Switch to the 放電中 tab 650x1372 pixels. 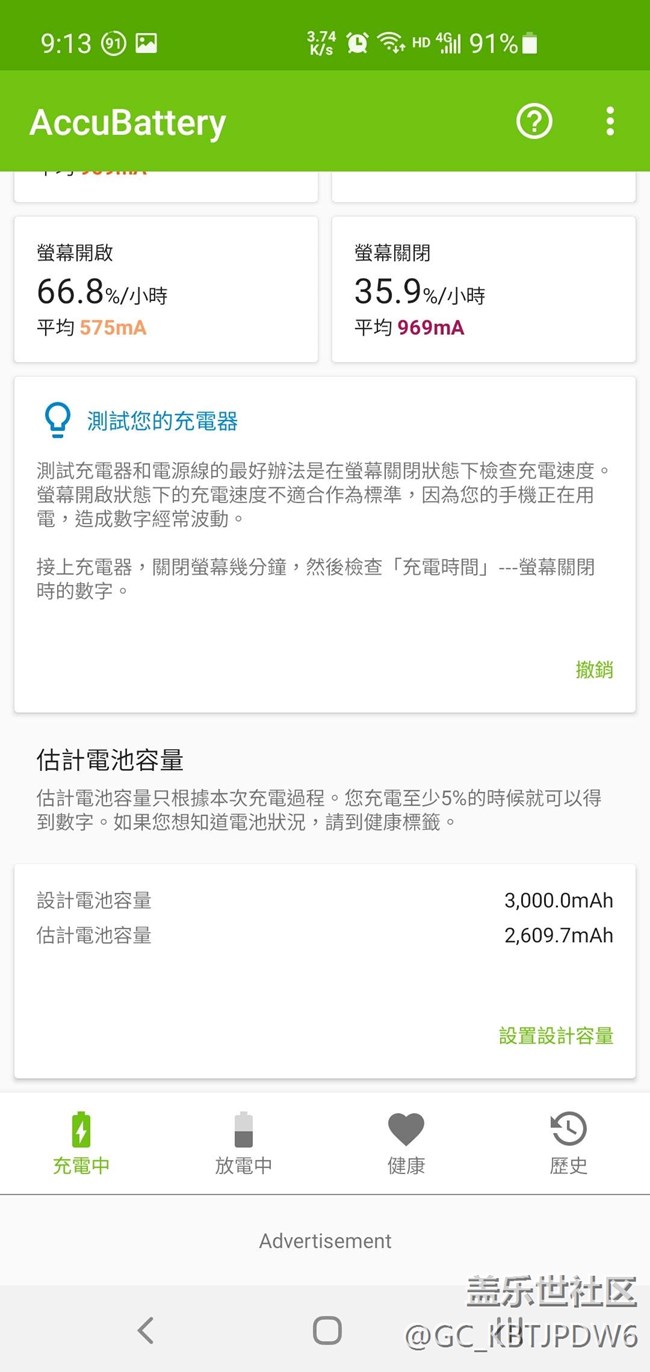[x=243, y=1143]
